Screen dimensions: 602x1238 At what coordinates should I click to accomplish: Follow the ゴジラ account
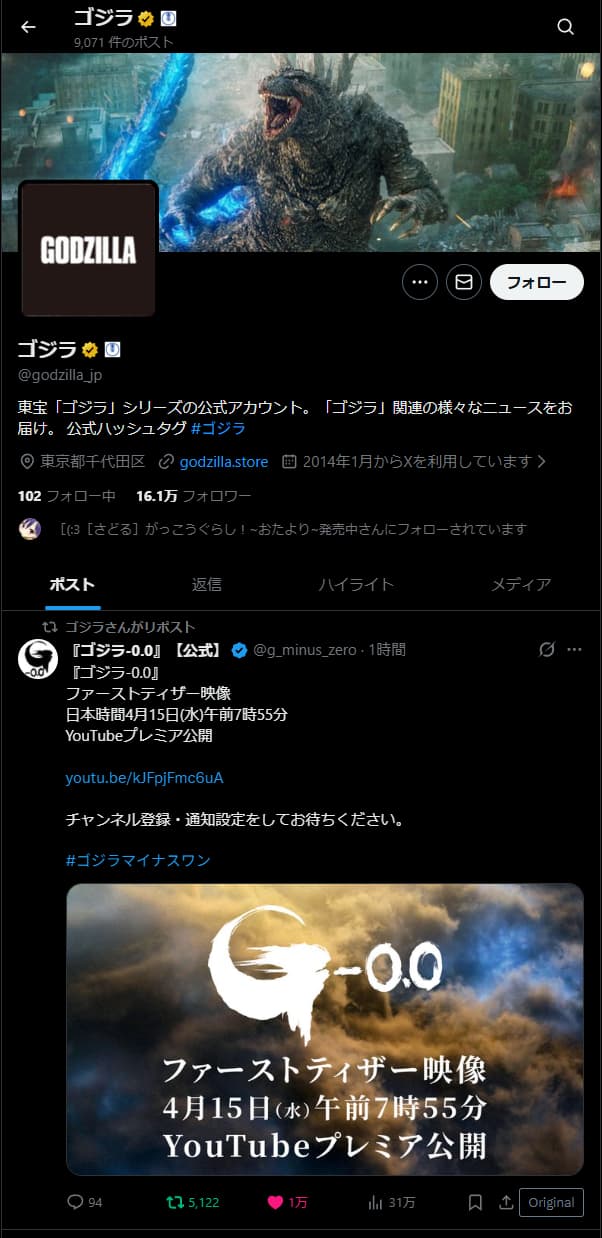(x=536, y=283)
